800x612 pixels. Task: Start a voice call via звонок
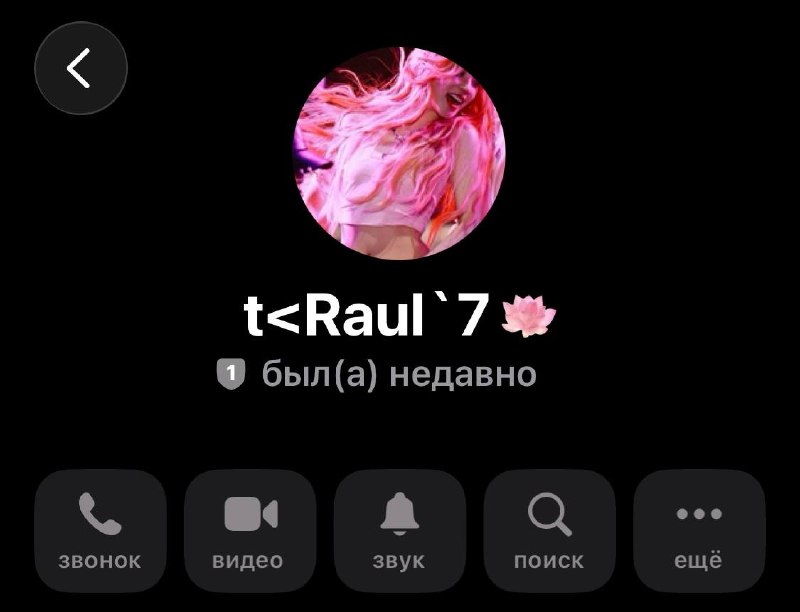pos(101,530)
